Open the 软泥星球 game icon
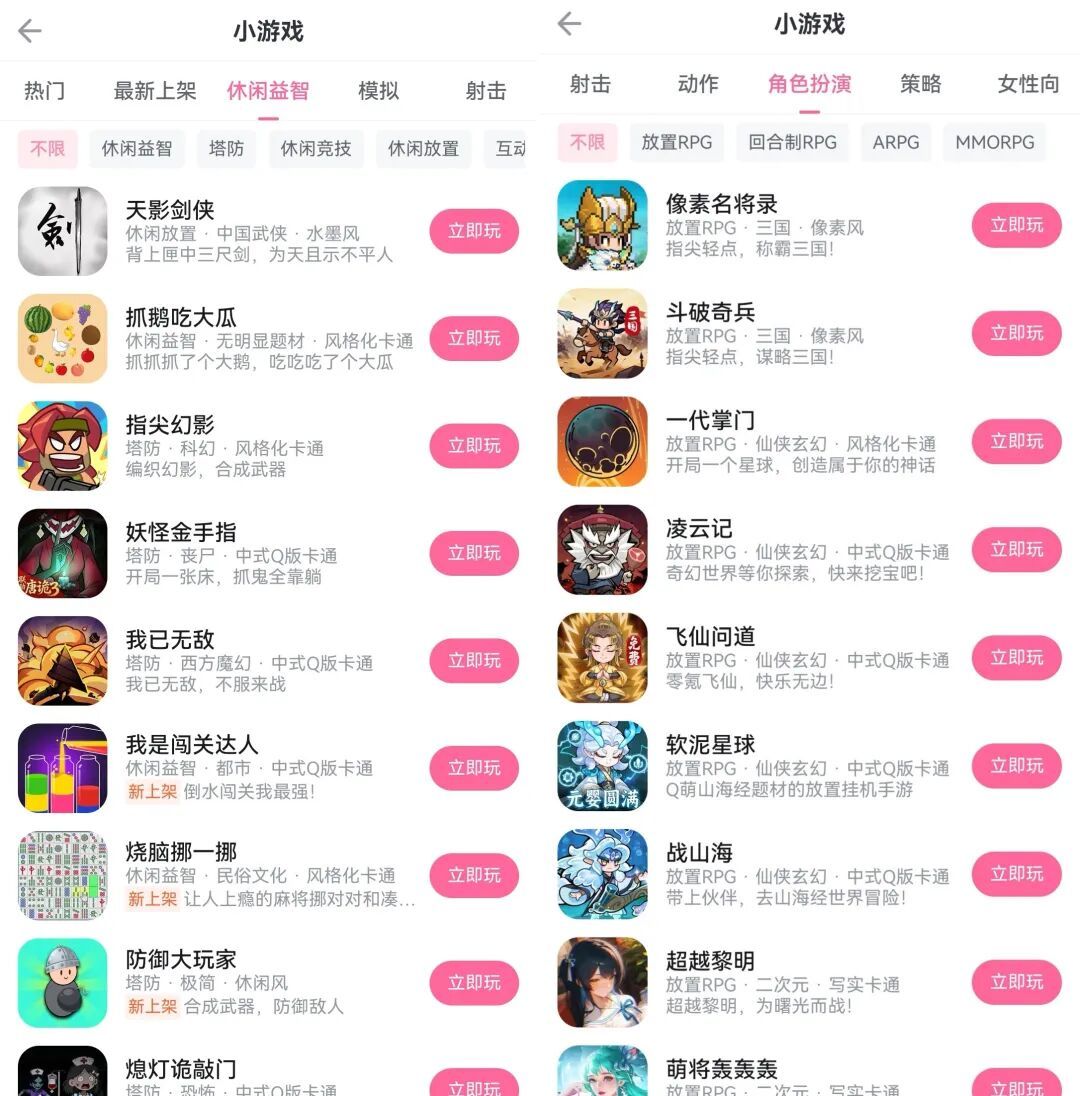 point(603,766)
